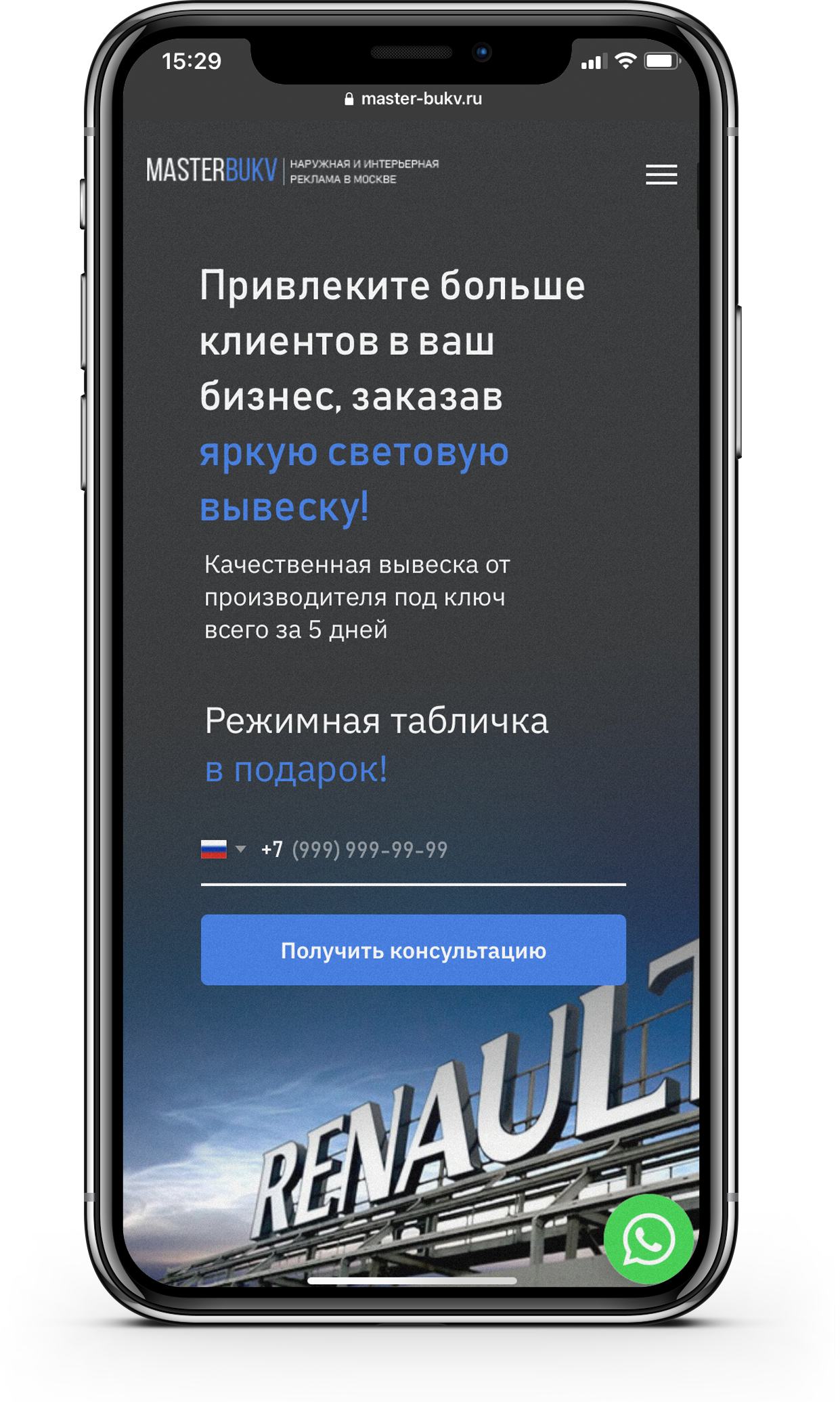Open the hamburger menu

(661, 175)
